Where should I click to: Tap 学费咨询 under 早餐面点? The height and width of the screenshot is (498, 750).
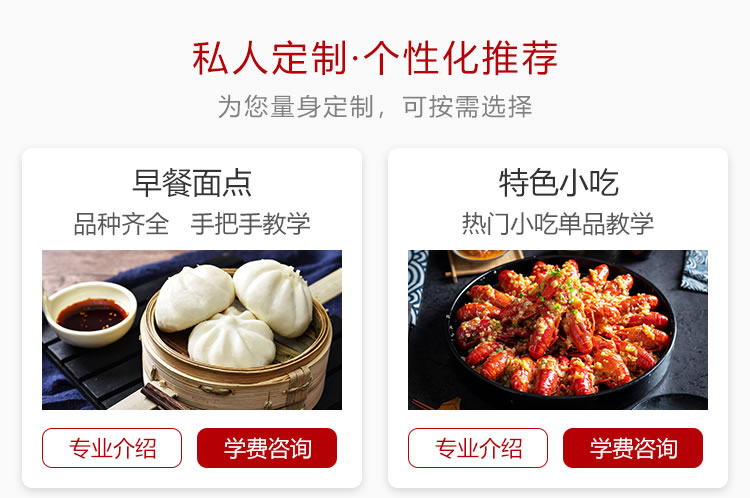point(267,448)
